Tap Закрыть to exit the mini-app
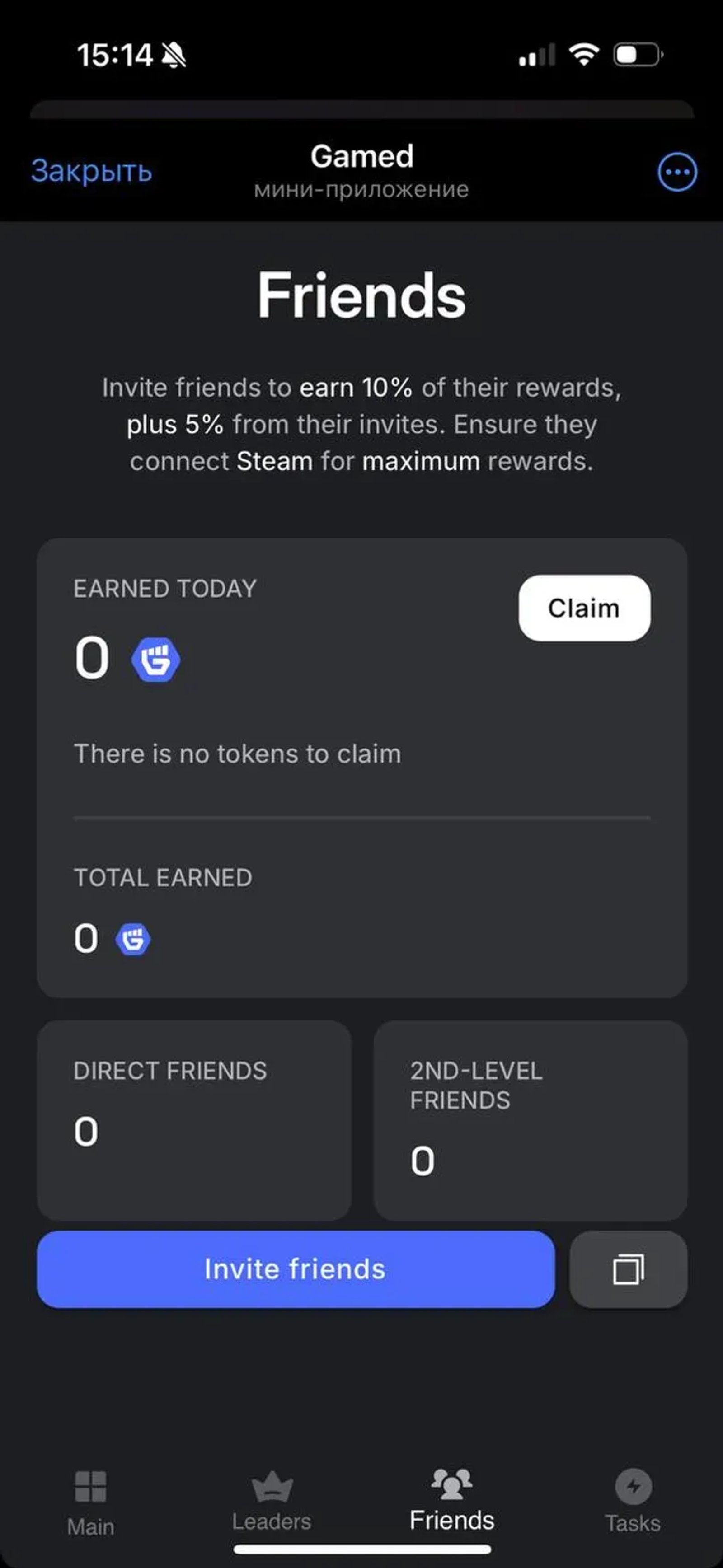The width and height of the screenshot is (723, 1568). [91, 172]
